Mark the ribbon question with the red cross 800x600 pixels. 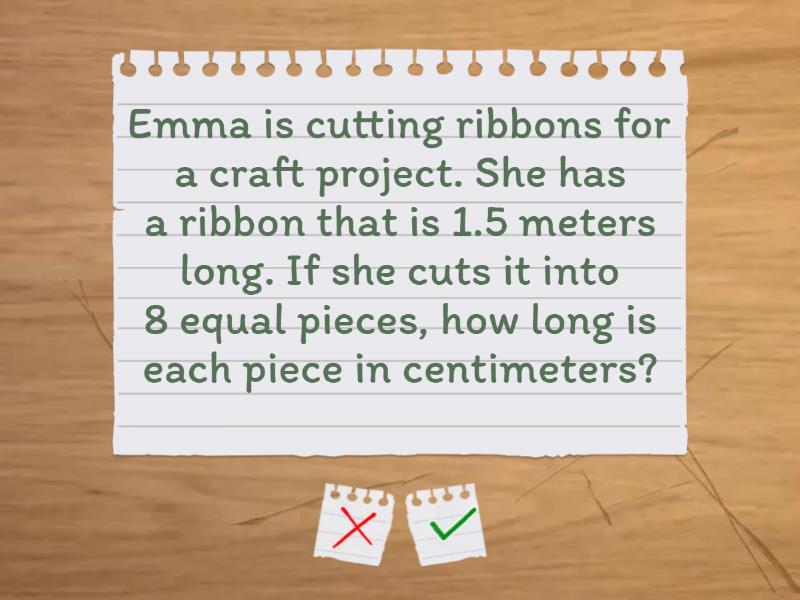coord(357,526)
